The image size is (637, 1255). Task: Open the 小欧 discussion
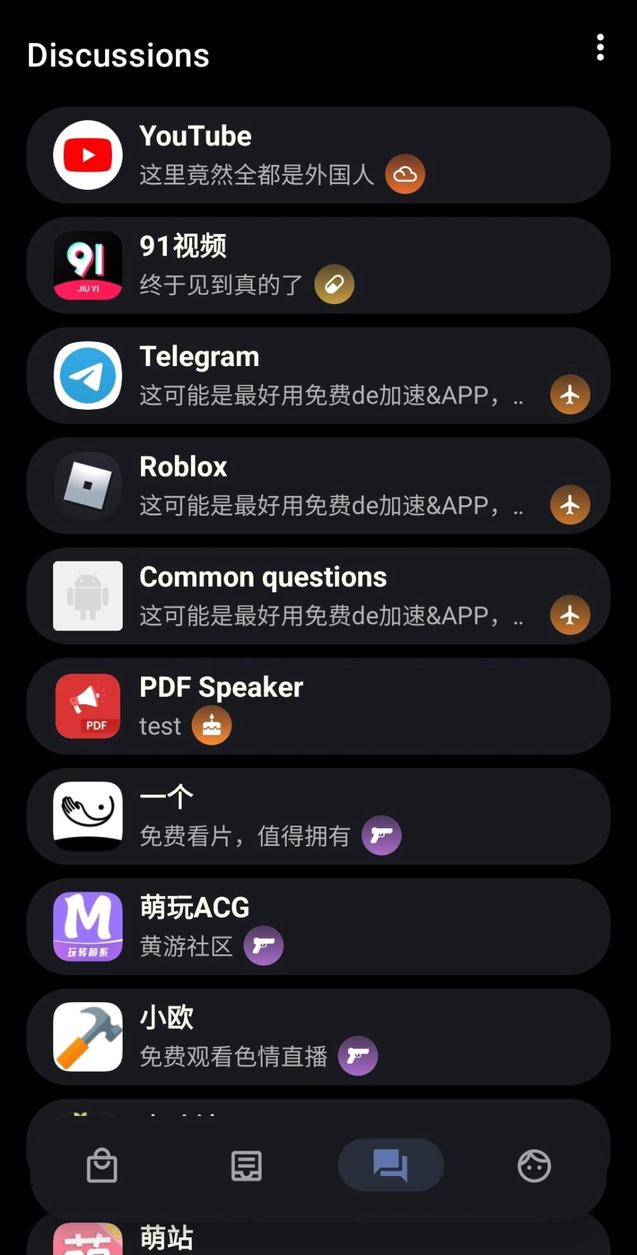318,1037
